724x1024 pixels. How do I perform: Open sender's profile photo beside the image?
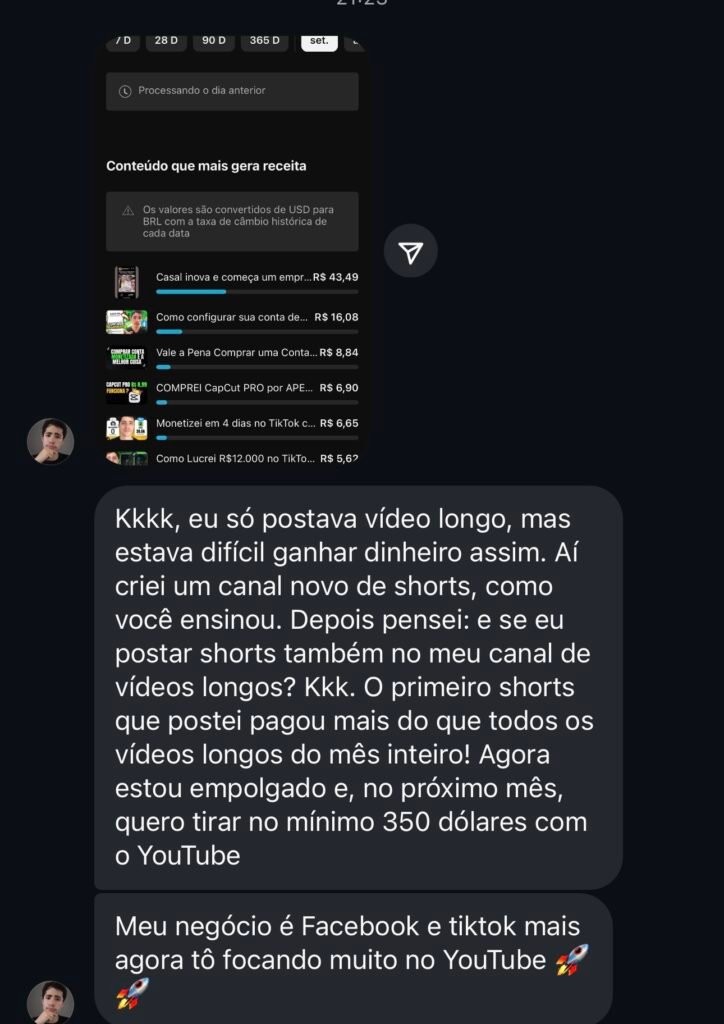tap(50, 441)
